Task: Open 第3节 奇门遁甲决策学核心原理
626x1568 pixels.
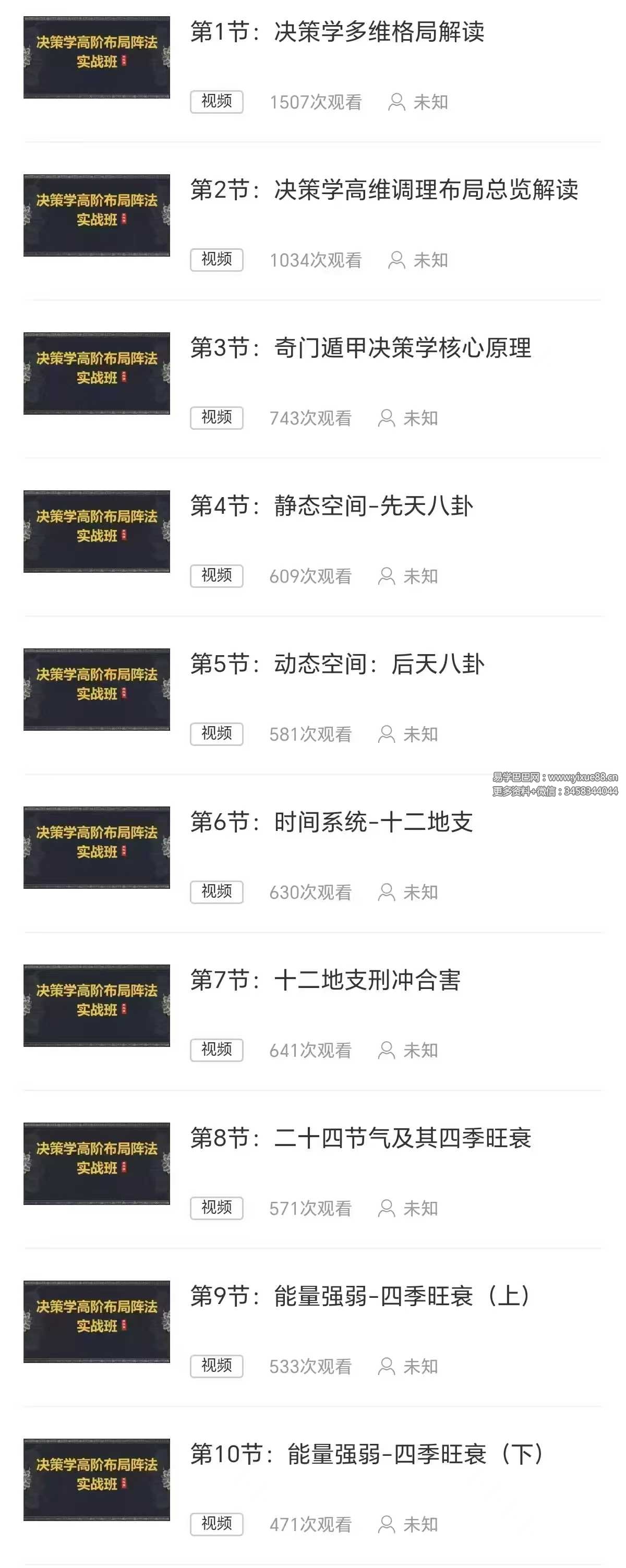Action: pyautogui.click(x=360, y=348)
